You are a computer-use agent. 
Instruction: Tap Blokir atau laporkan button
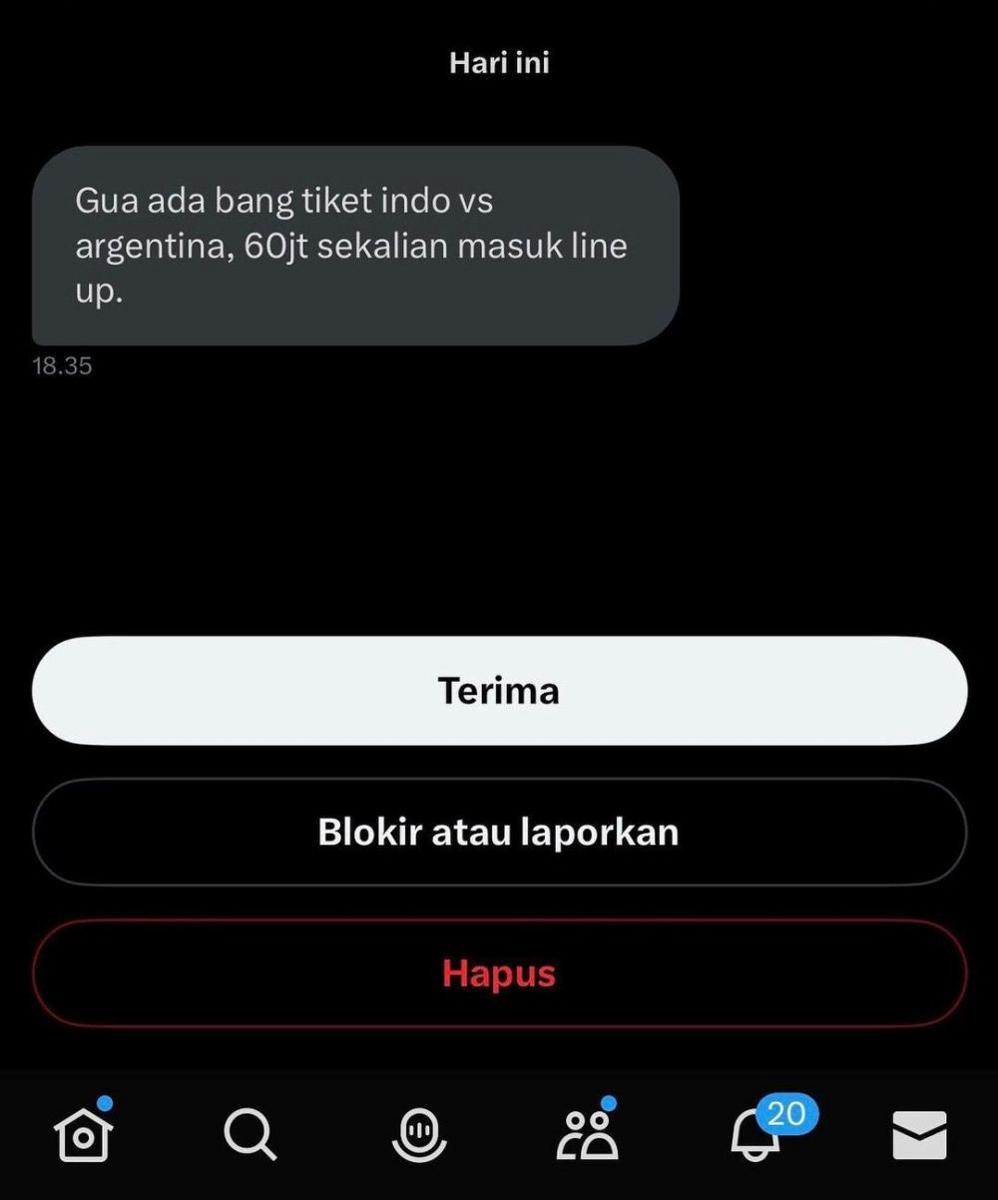(499, 832)
